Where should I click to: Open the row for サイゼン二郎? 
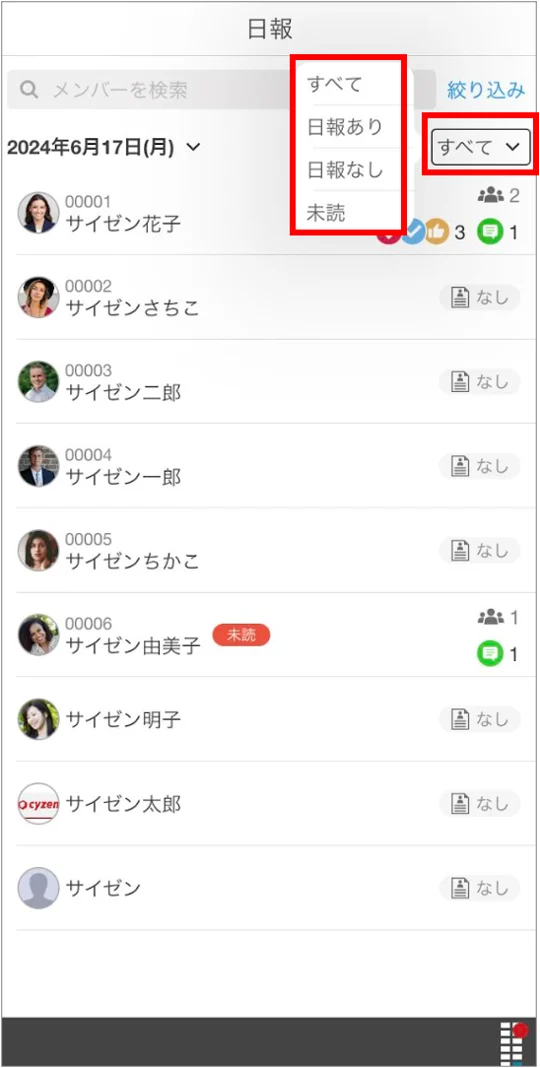click(270, 382)
